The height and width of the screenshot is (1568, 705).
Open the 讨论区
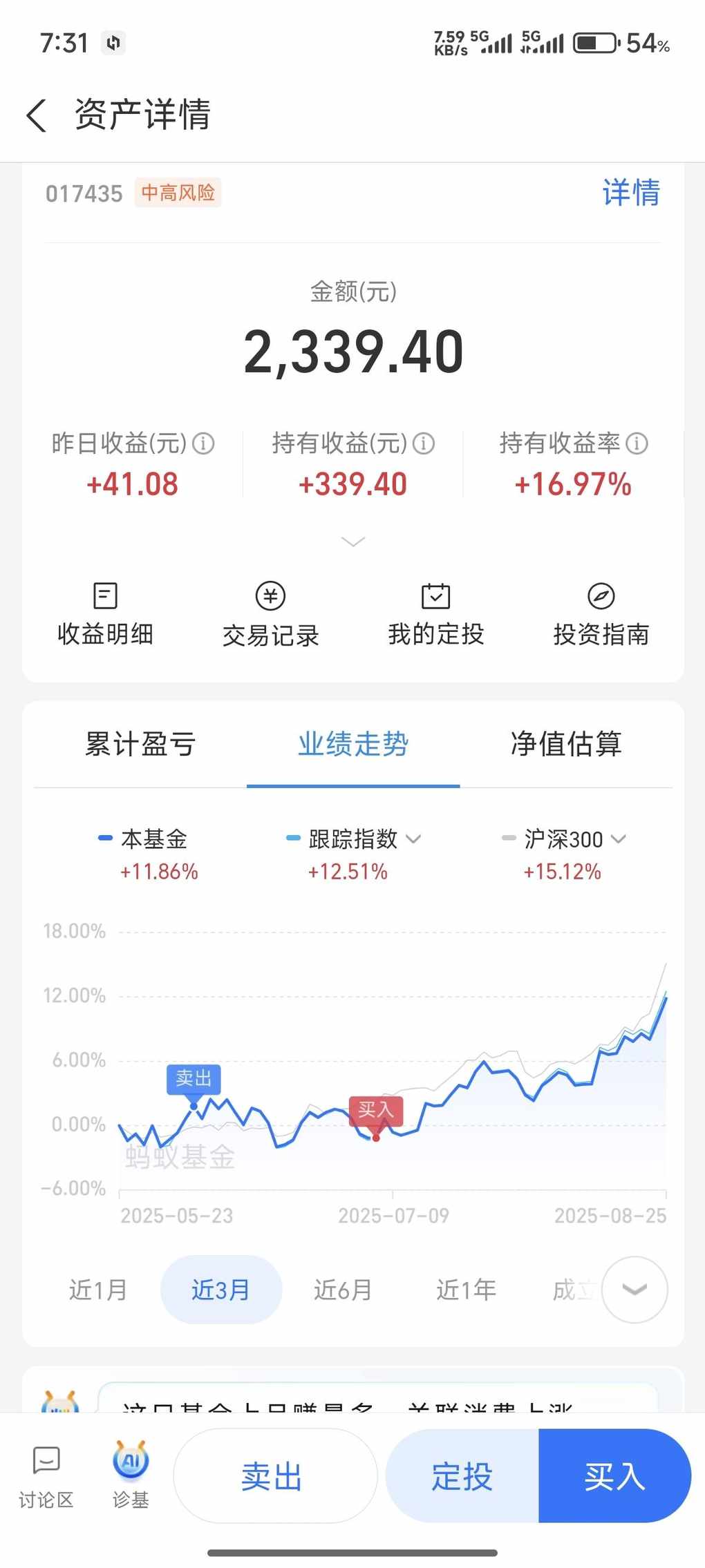[46, 1477]
